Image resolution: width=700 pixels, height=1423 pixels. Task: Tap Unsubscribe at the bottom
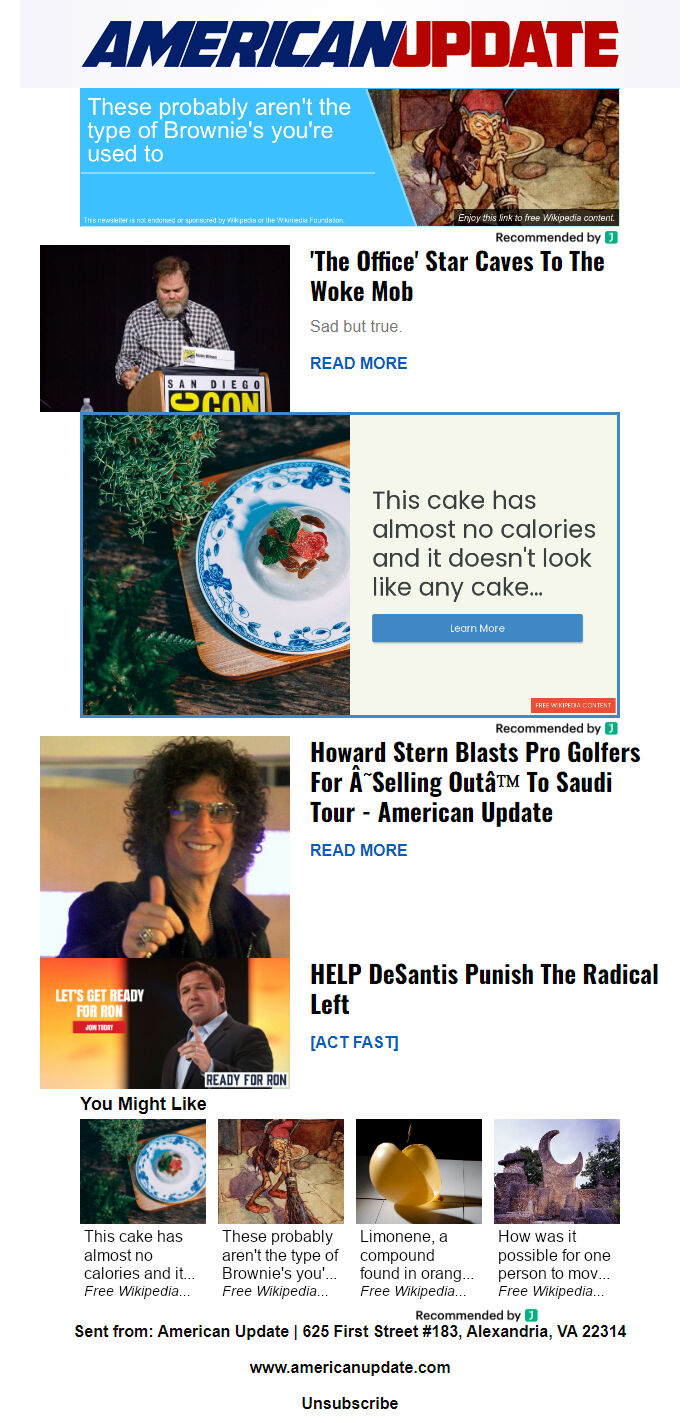tap(350, 1403)
